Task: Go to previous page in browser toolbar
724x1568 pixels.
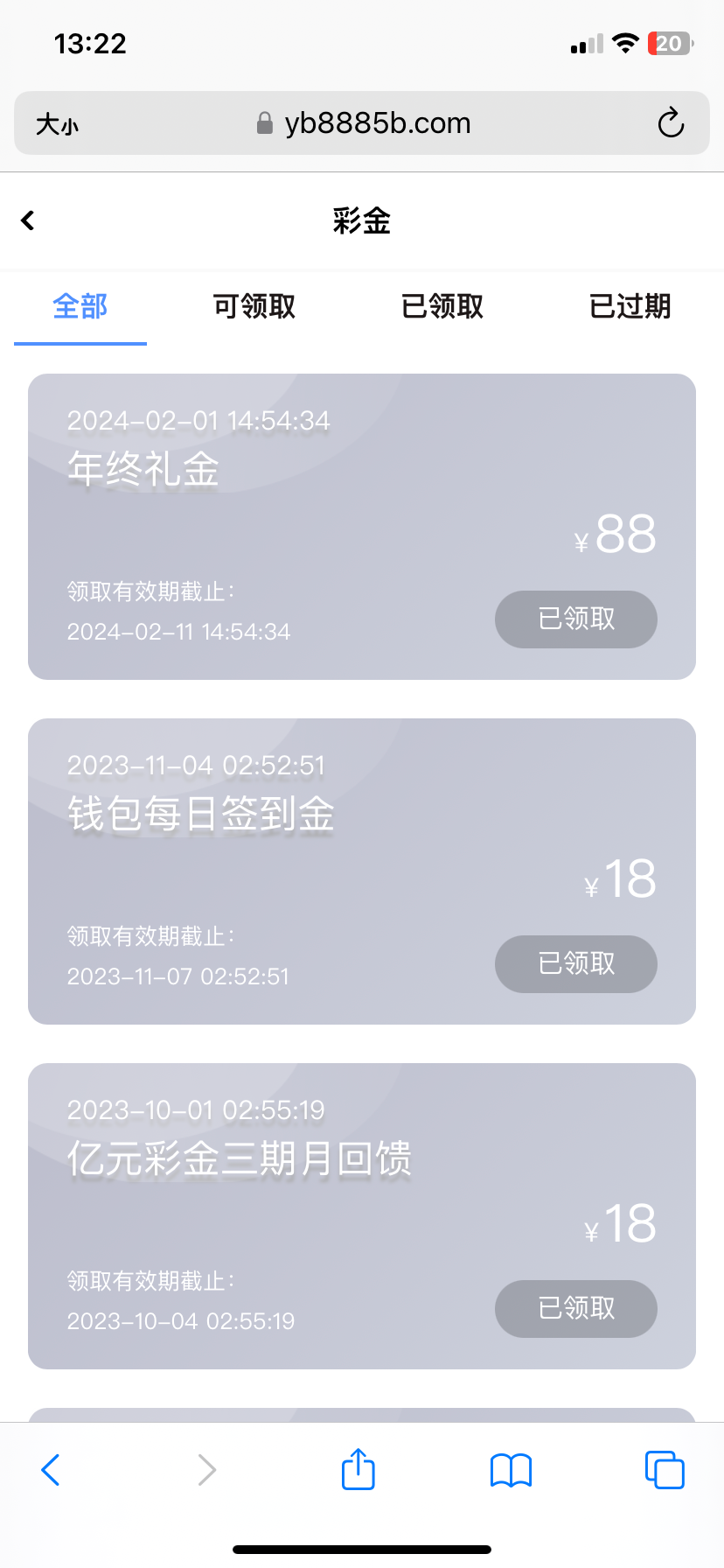Action: click(x=51, y=1470)
